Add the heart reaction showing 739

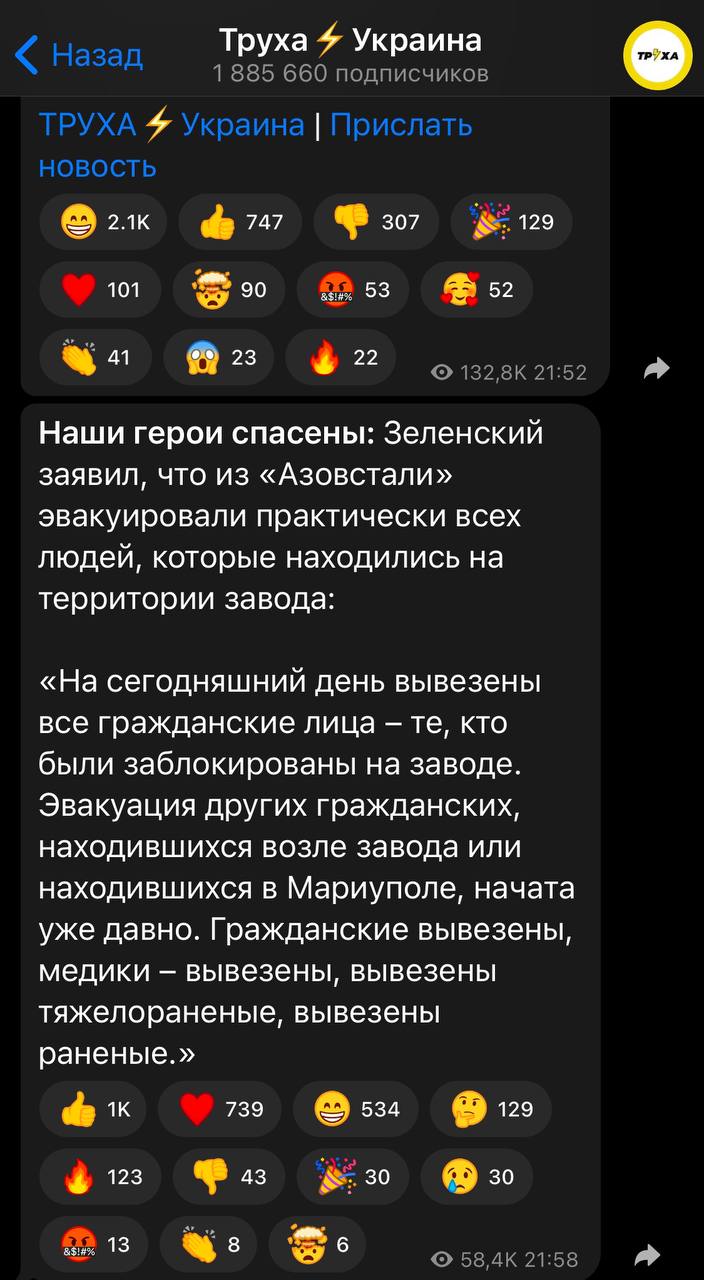219,1108
